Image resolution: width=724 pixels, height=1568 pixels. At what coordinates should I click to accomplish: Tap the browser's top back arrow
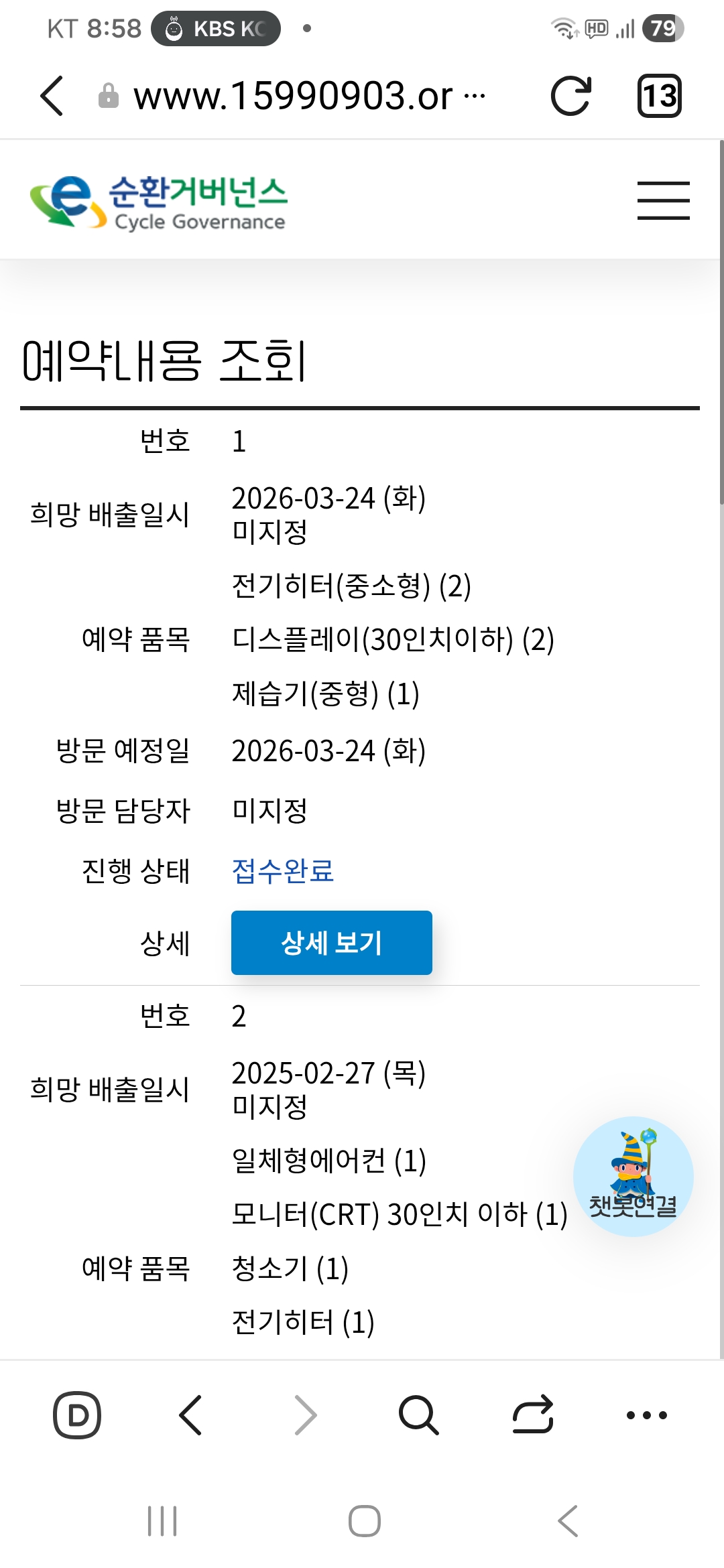pos(52,96)
